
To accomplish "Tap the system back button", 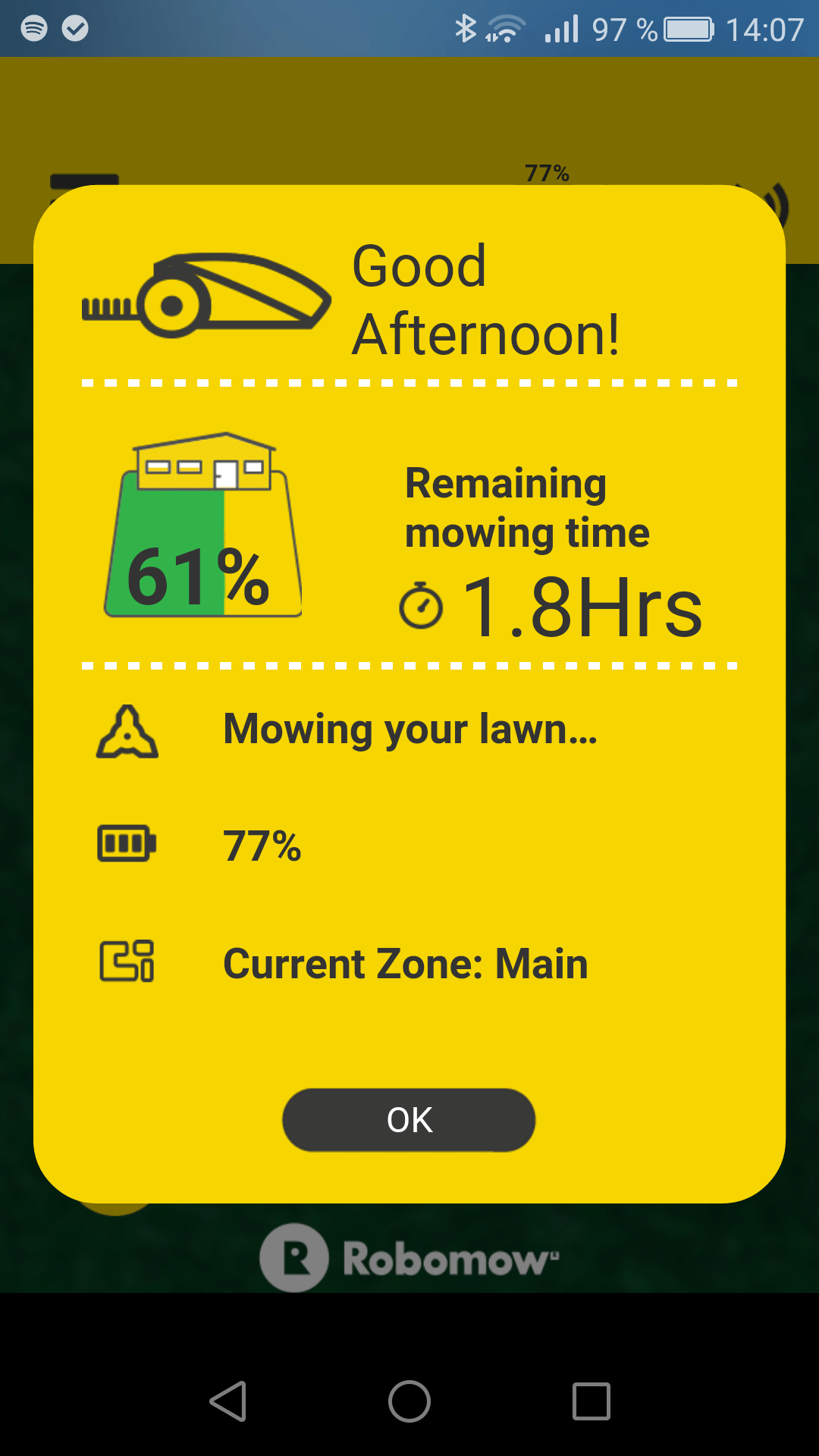I will click(228, 1401).
